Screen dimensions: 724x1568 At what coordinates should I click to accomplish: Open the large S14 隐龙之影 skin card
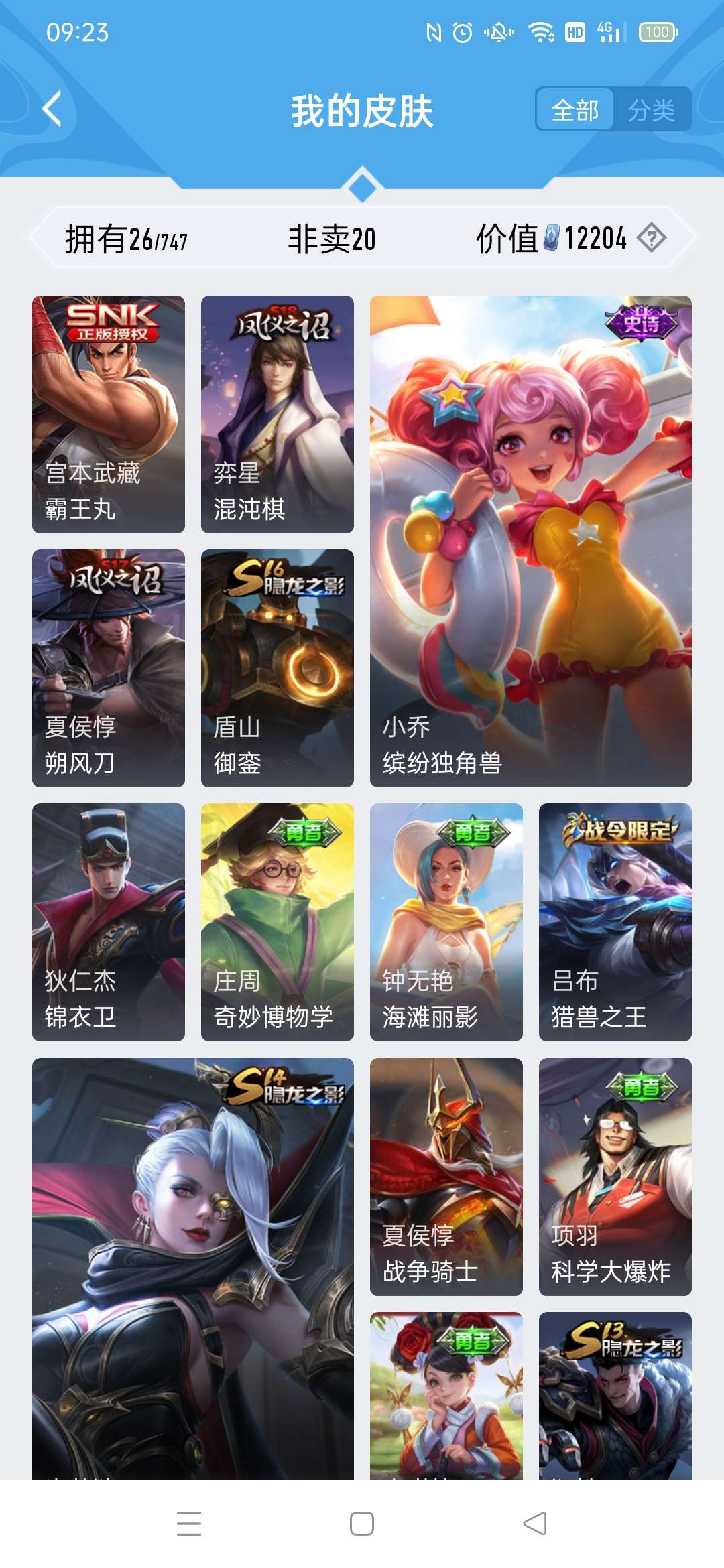(193, 1266)
